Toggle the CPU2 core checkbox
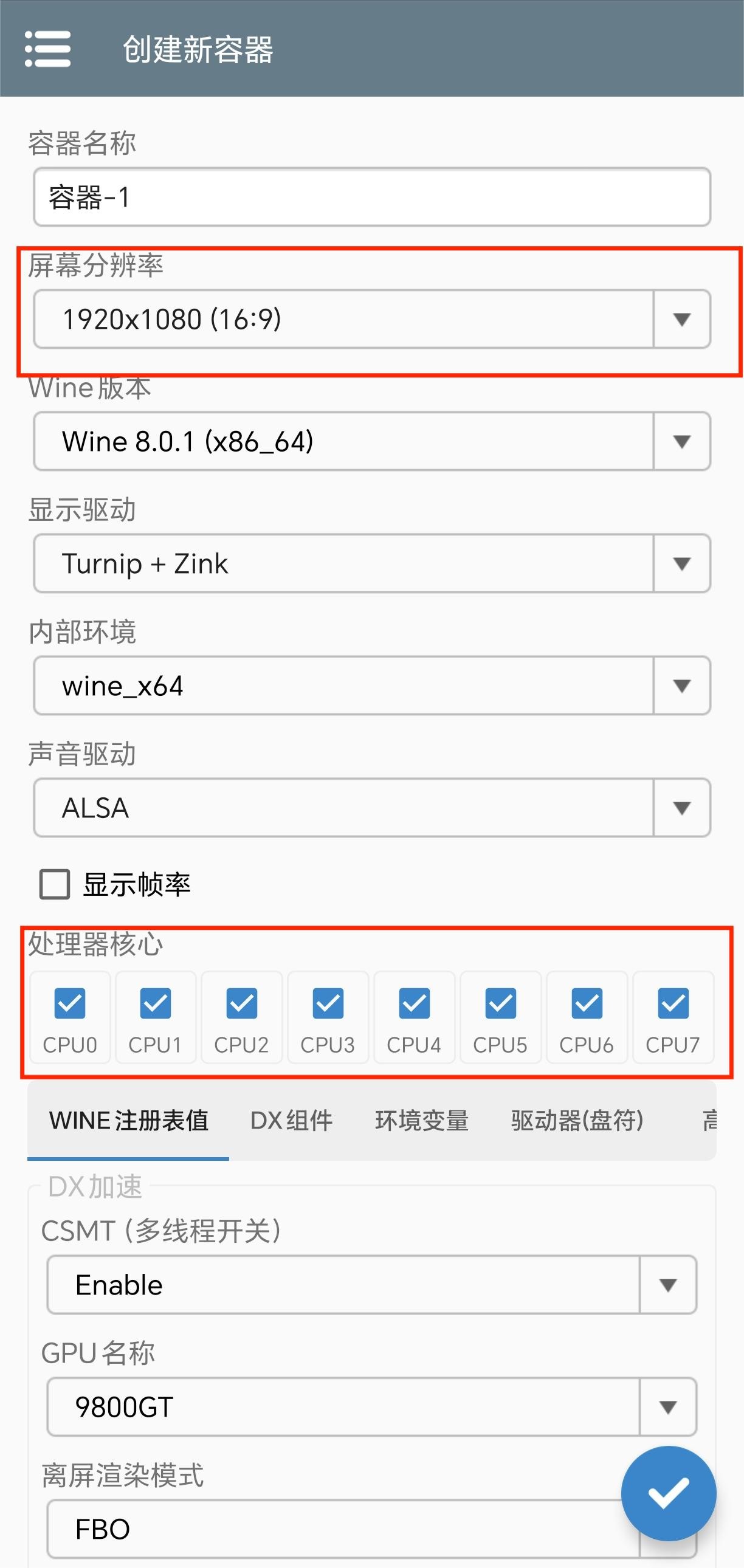The width and height of the screenshot is (744, 1568). point(242,1003)
